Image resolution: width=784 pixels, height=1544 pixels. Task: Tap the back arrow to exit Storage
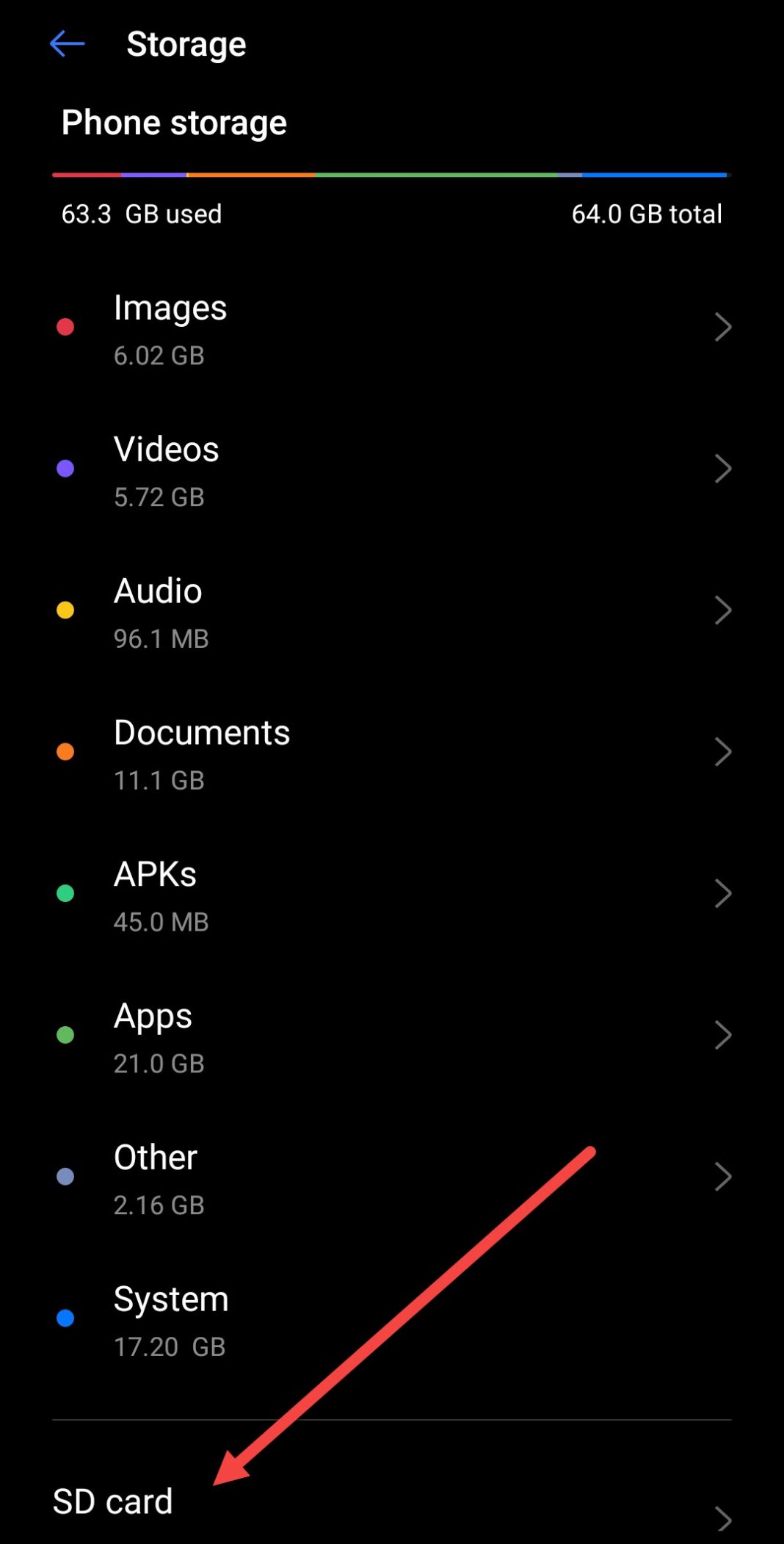[x=66, y=44]
